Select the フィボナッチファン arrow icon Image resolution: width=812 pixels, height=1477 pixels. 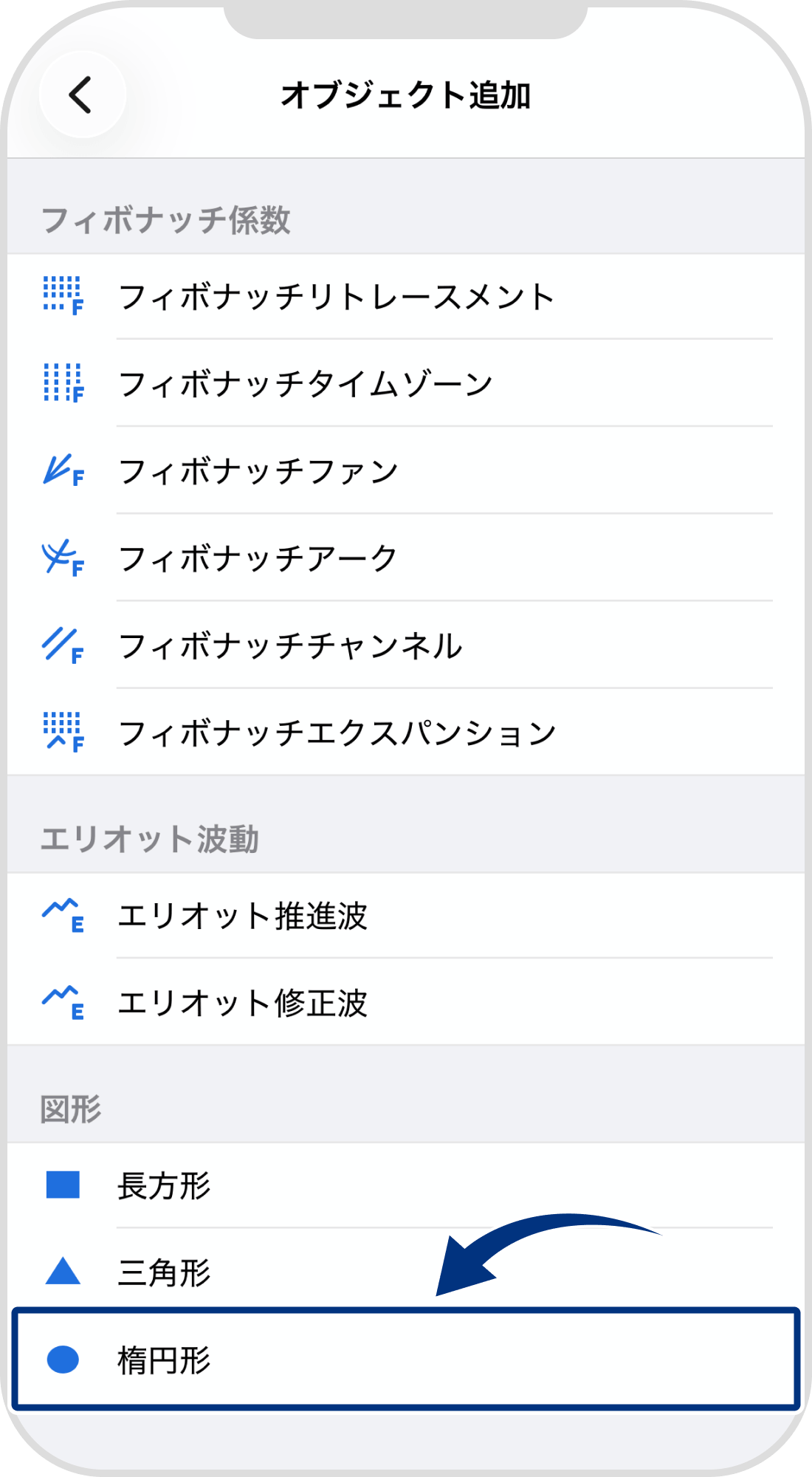[63, 470]
